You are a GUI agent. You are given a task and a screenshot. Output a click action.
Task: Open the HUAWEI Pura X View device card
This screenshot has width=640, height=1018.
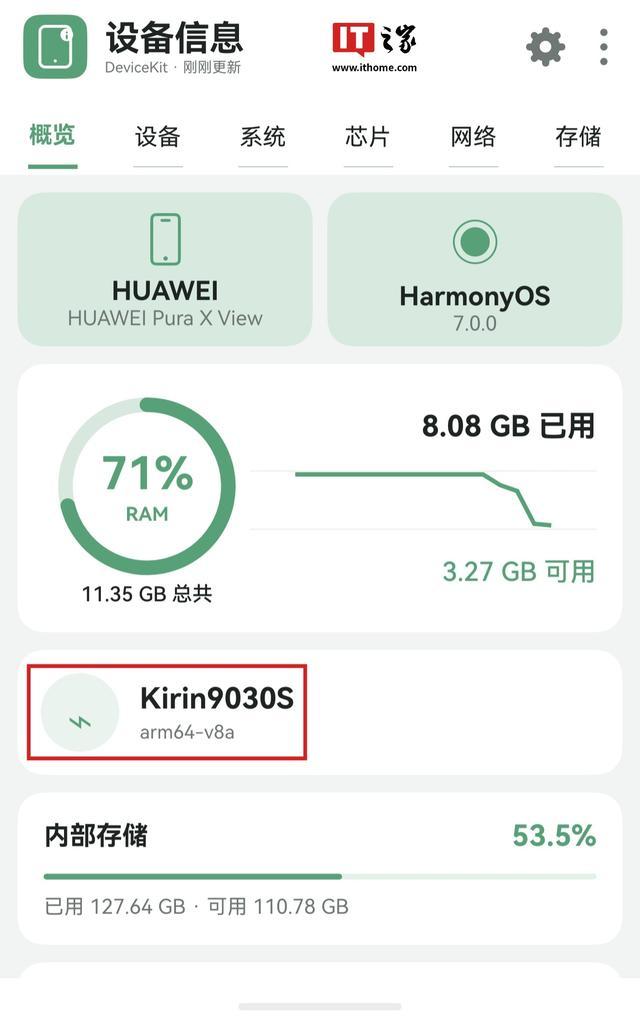point(165,269)
